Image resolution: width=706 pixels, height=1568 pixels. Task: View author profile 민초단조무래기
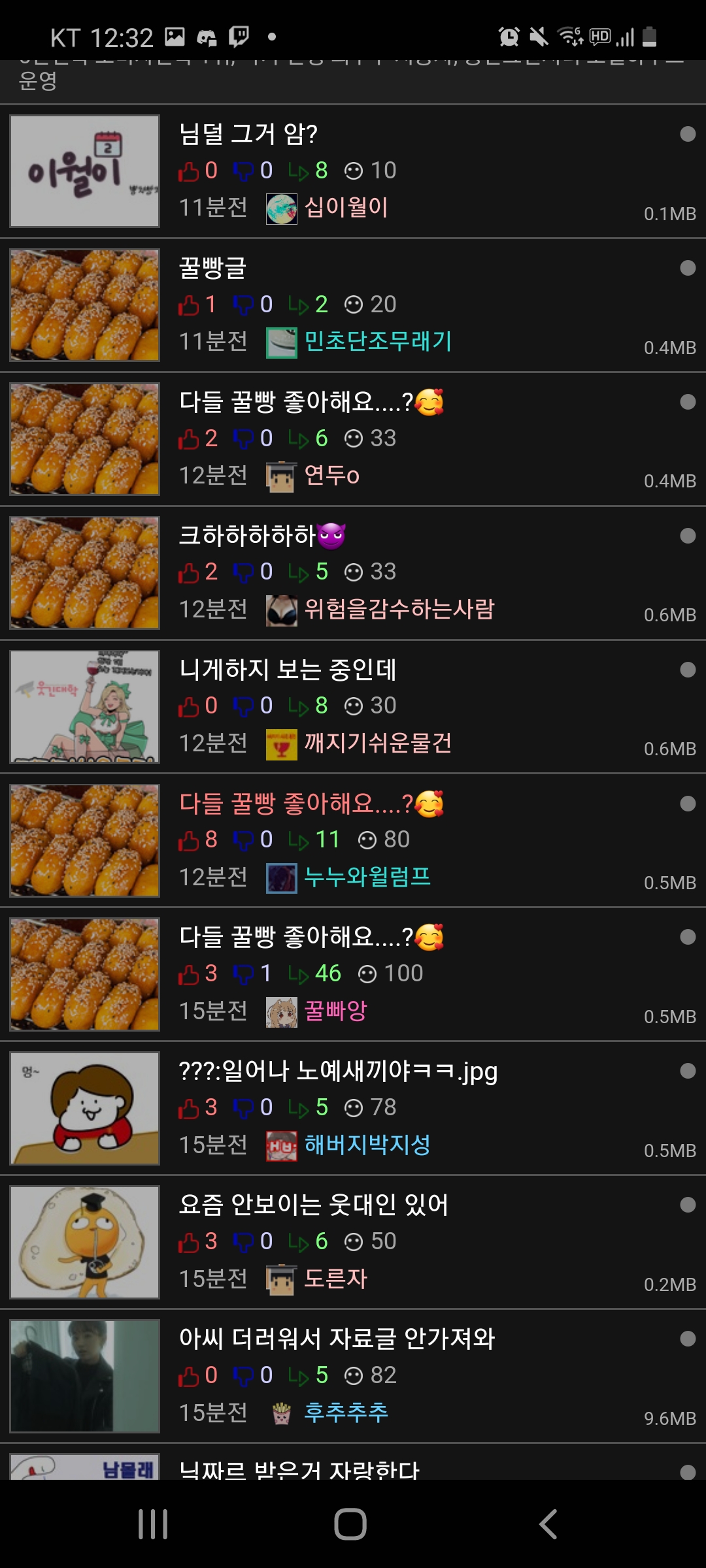[378, 342]
